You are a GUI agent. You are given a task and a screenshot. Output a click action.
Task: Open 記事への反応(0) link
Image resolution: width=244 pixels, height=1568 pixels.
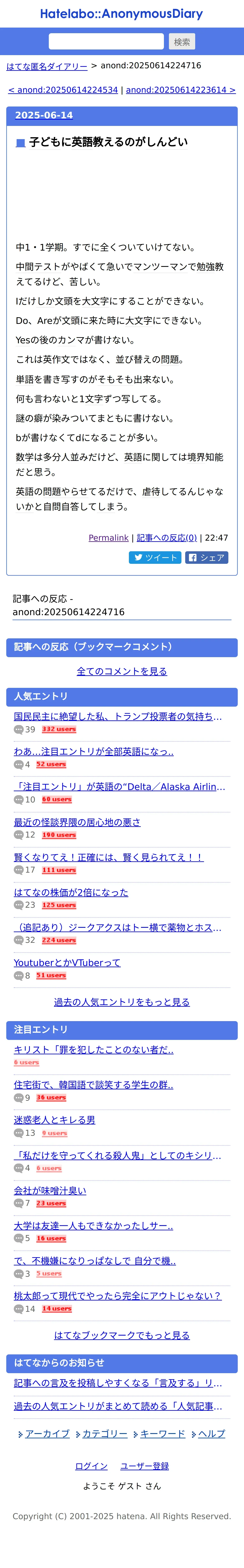[167, 538]
